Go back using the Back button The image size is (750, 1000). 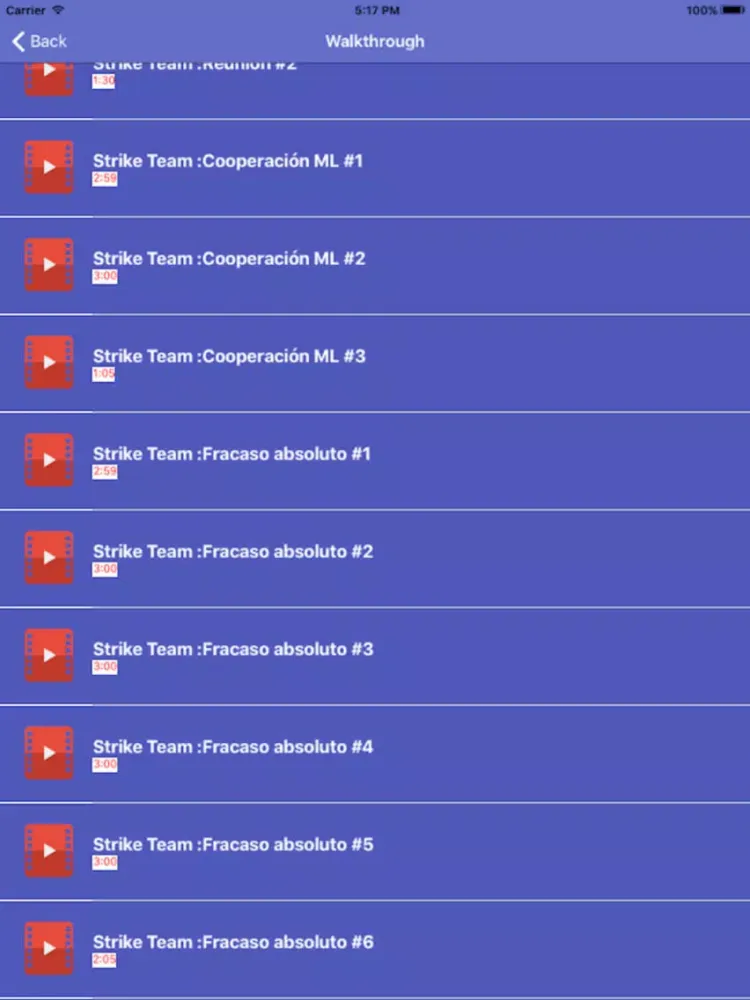[x=39, y=41]
